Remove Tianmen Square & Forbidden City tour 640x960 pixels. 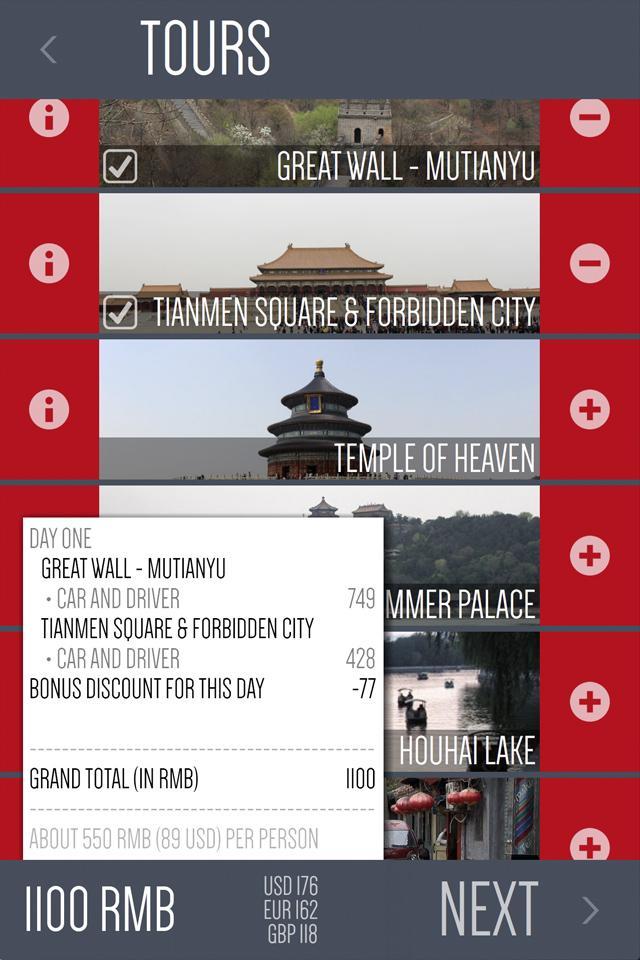pos(589,264)
